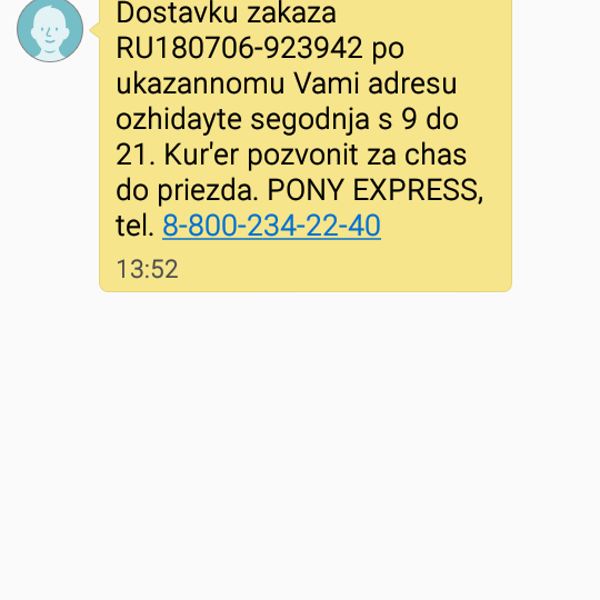Open the sender's contact avatar
This screenshot has width=600, height=600.
coord(49,28)
